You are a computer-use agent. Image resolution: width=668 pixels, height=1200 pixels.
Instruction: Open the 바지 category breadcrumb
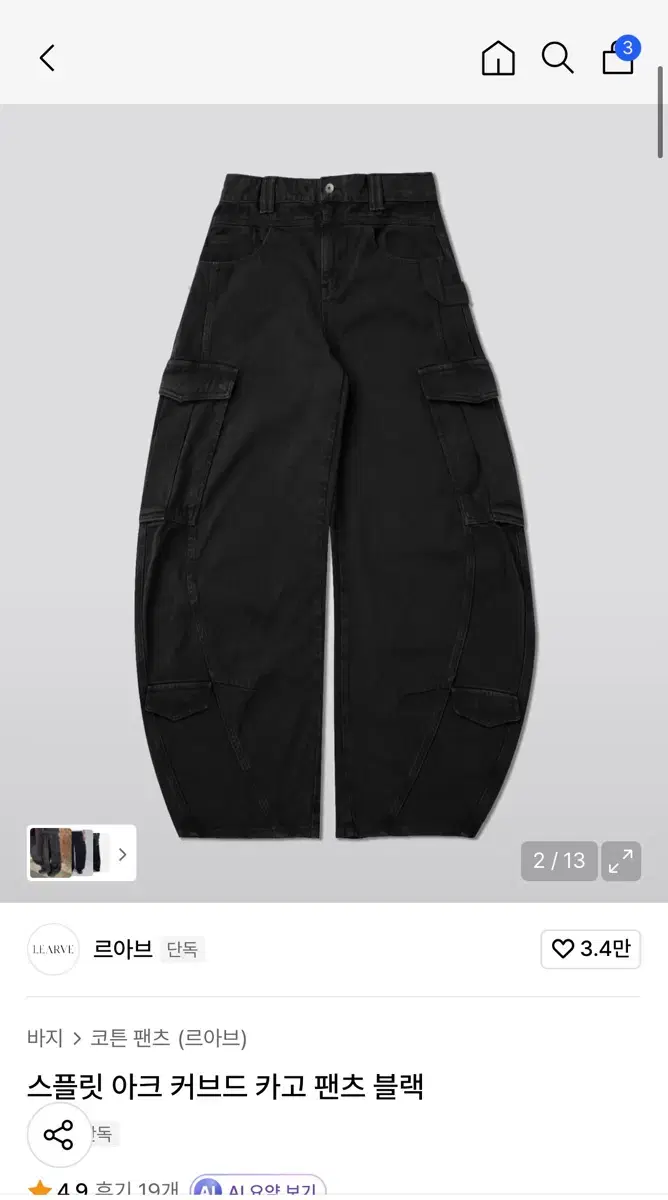tap(45, 1038)
